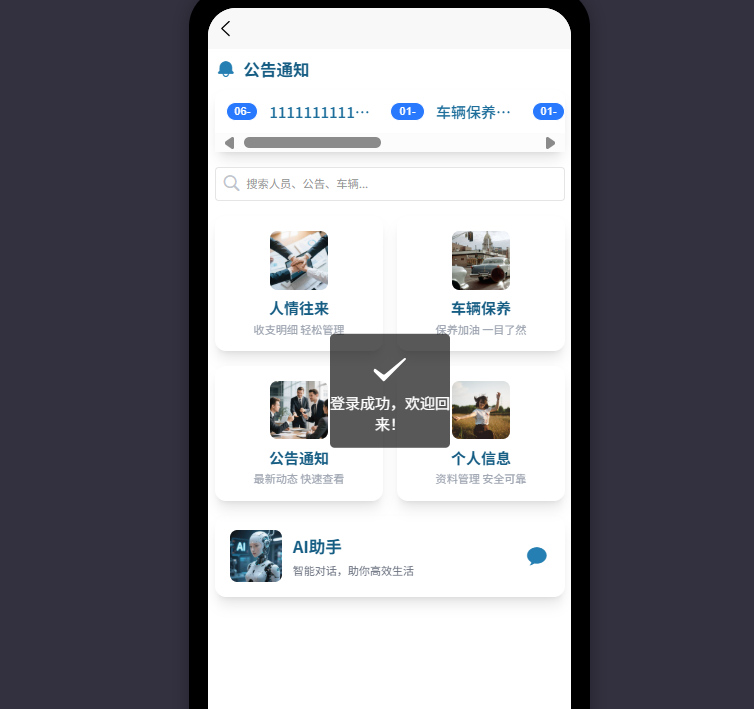This screenshot has width=754, height=709.
Task: Go back using the top arrow
Action: point(226,28)
